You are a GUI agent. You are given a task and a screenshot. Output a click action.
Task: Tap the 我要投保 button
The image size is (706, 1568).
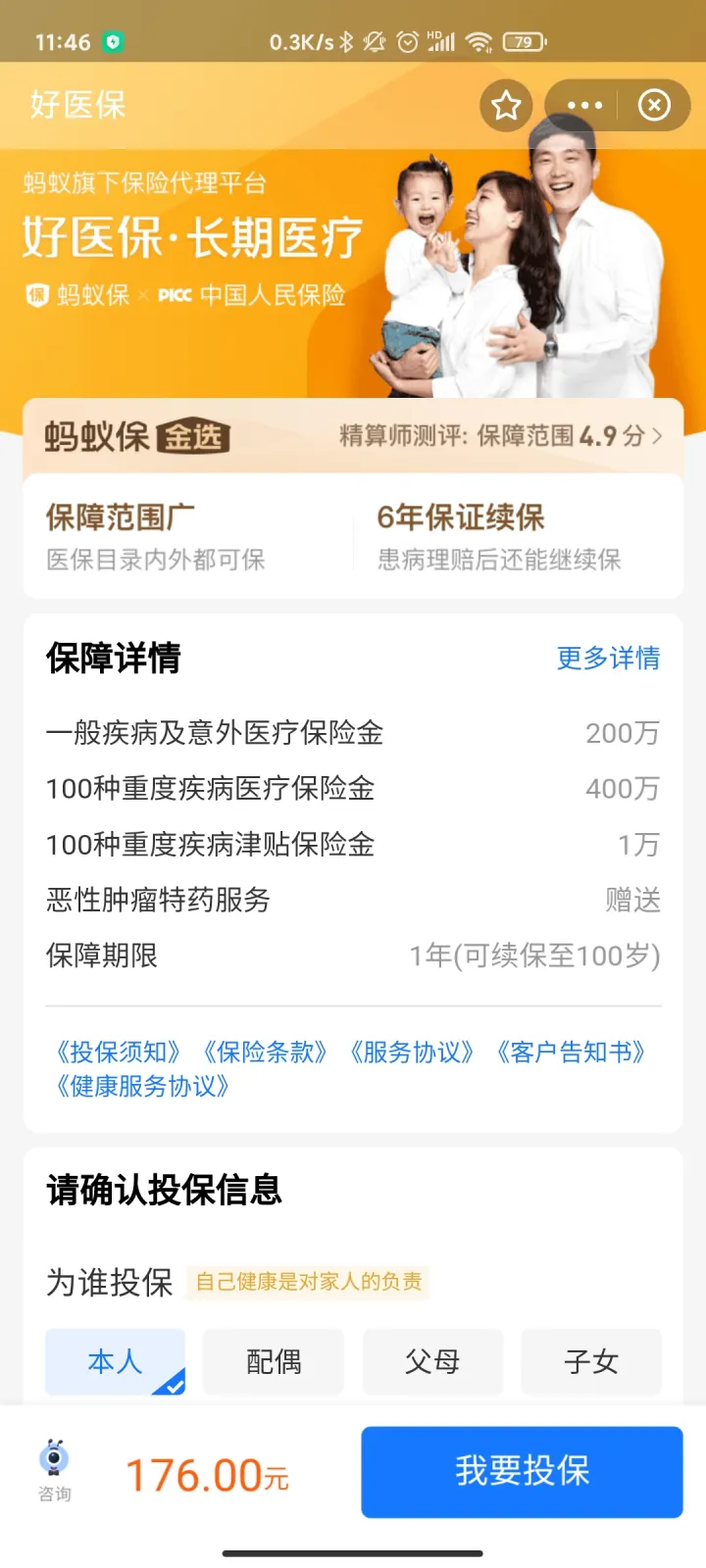point(522,1472)
